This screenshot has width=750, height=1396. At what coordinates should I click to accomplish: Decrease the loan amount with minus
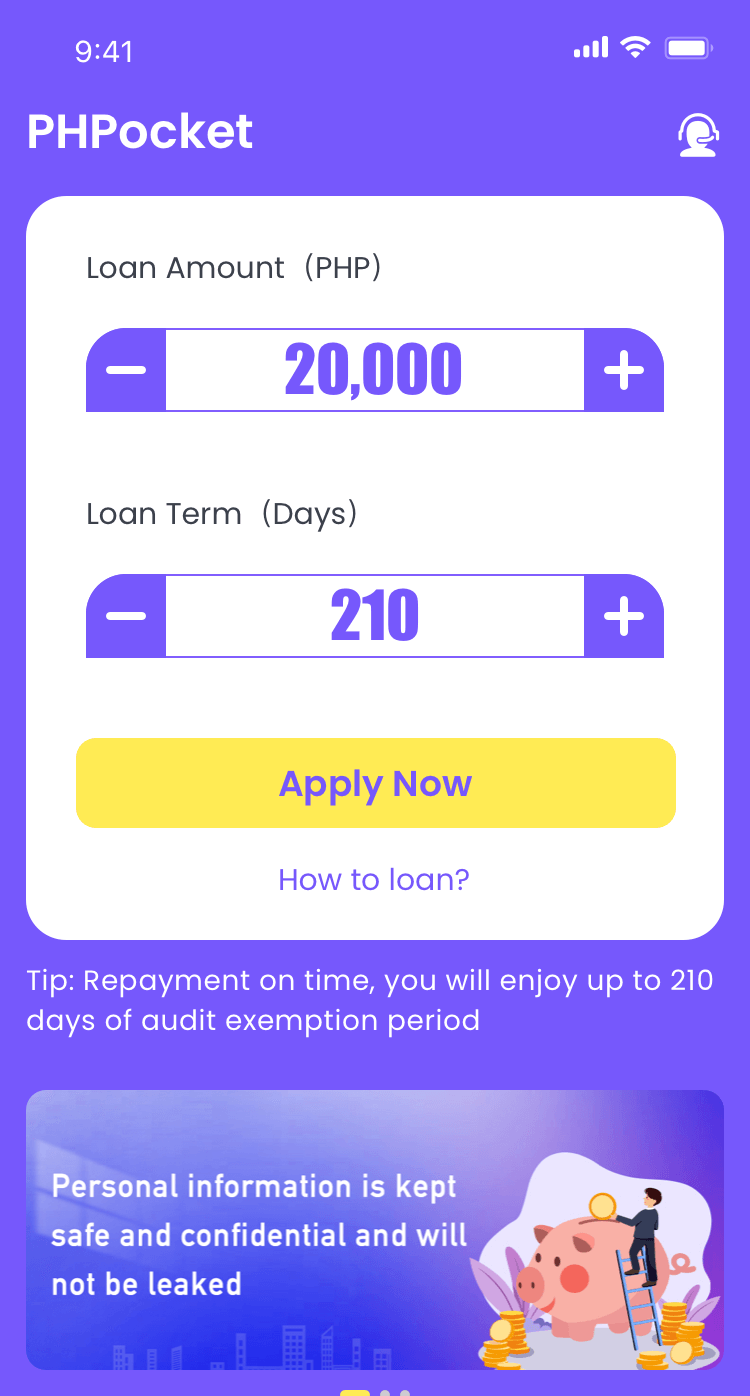(126, 370)
